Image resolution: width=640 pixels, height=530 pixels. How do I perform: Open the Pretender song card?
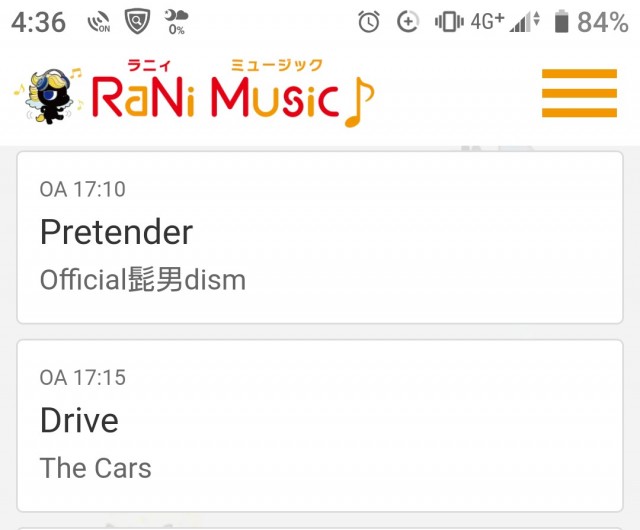coord(320,237)
